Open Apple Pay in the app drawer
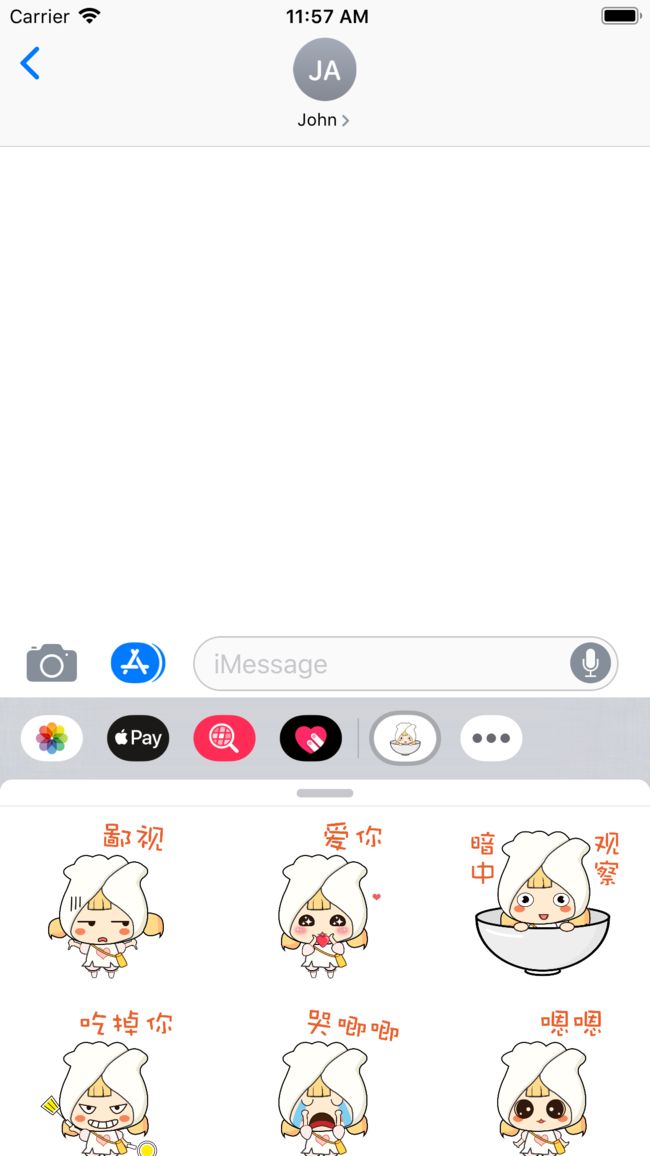This screenshot has height=1156, width=650. pos(138,738)
